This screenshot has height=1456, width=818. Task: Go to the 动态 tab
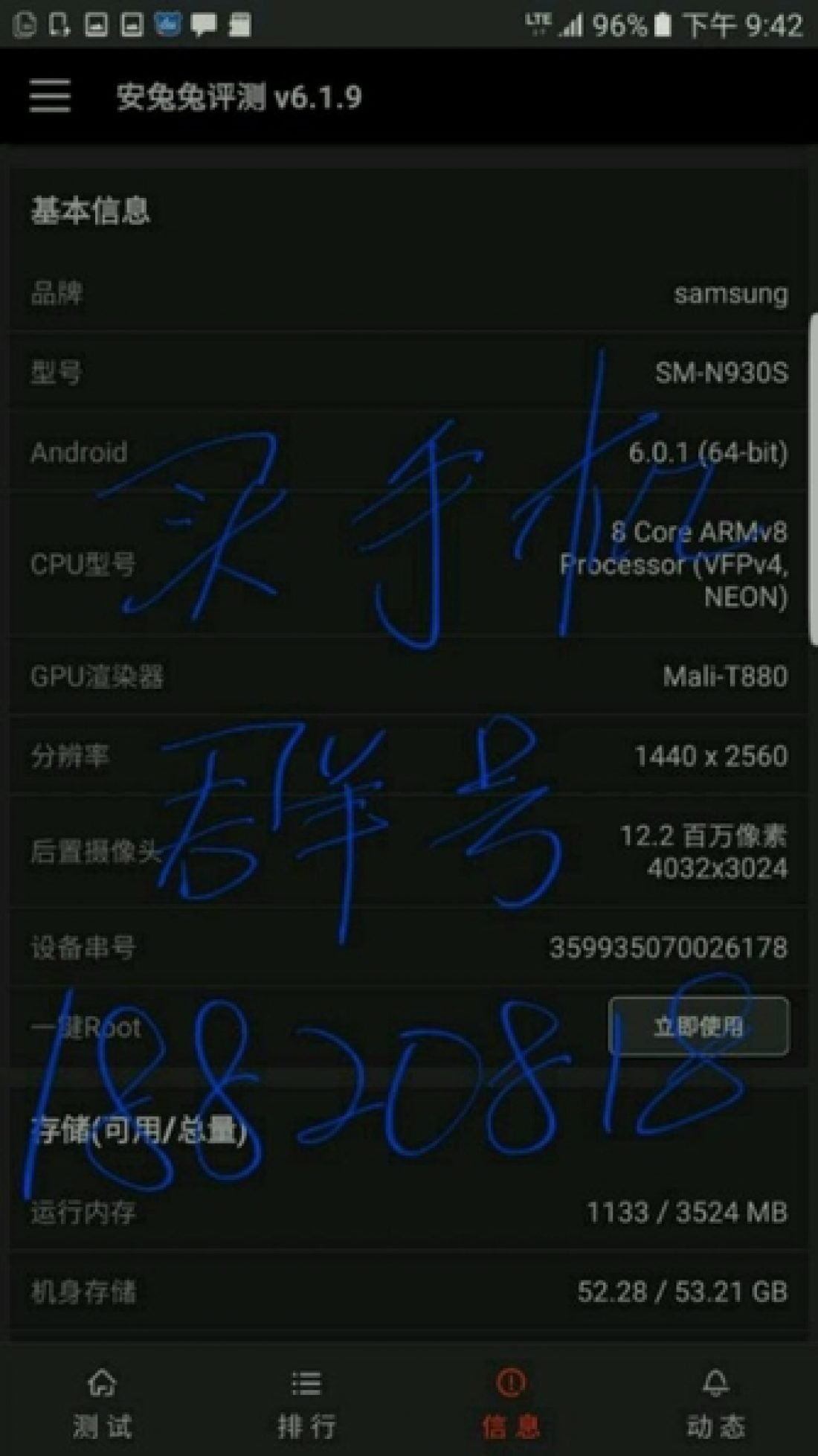[x=715, y=1402]
